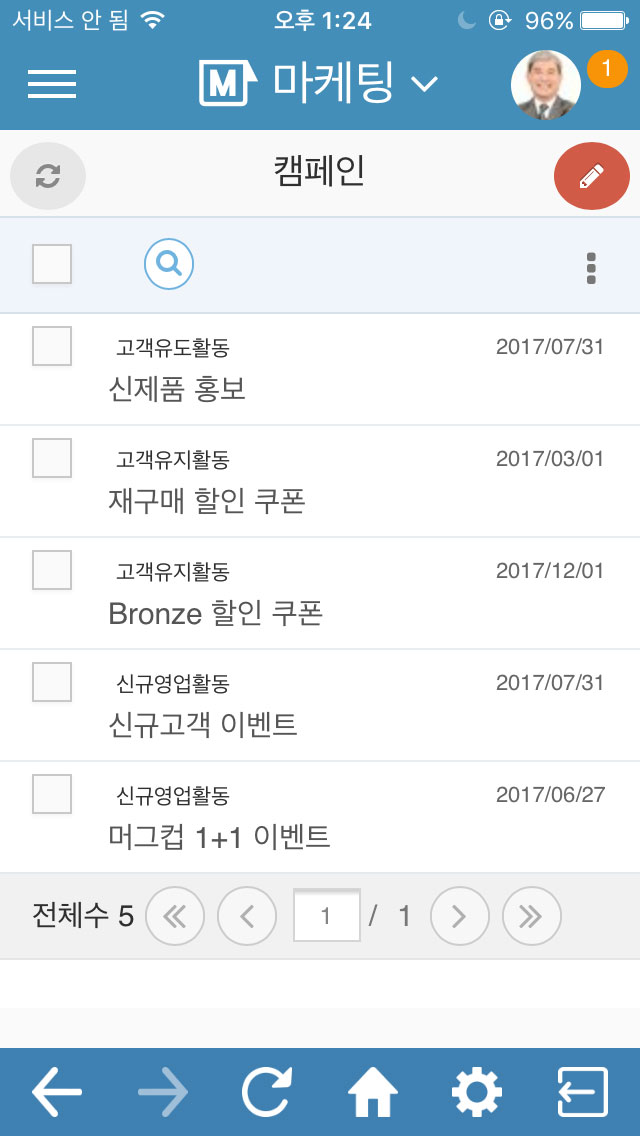Go back using bottom left arrow
The height and width of the screenshot is (1136, 640).
click(x=57, y=1091)
